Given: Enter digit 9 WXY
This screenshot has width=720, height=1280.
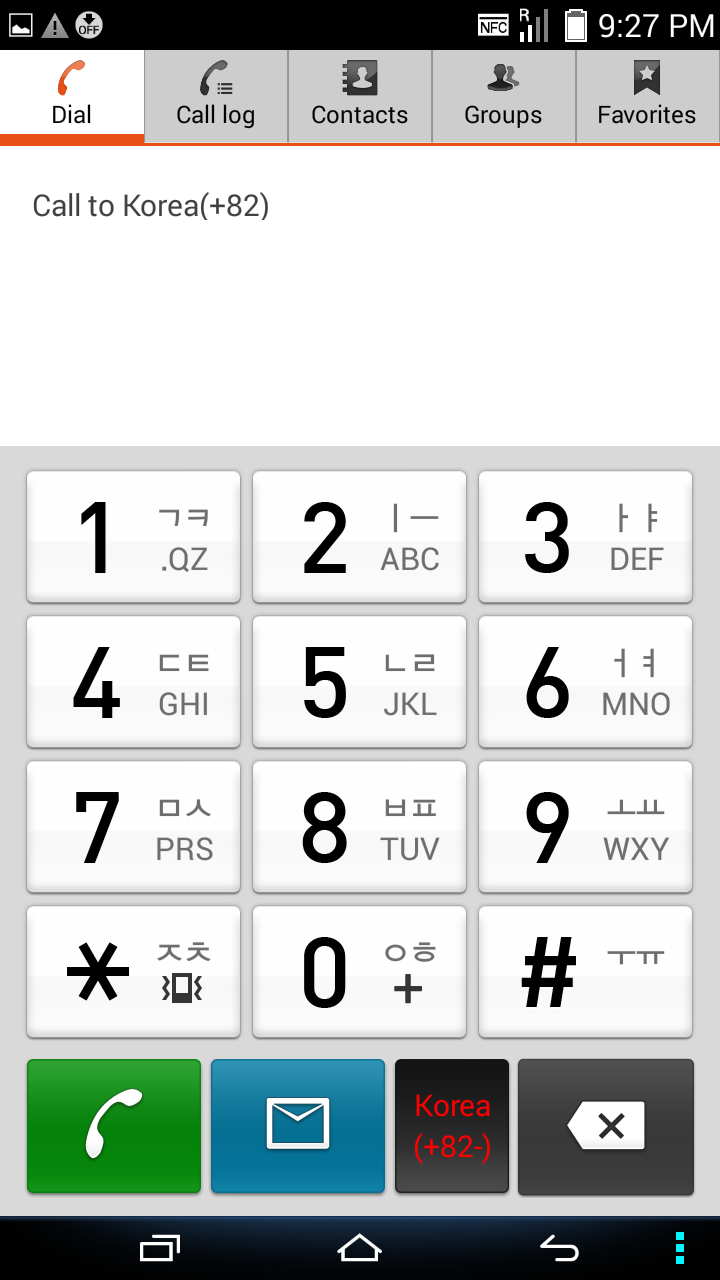Looking at the screenshot, I should 585,827.
